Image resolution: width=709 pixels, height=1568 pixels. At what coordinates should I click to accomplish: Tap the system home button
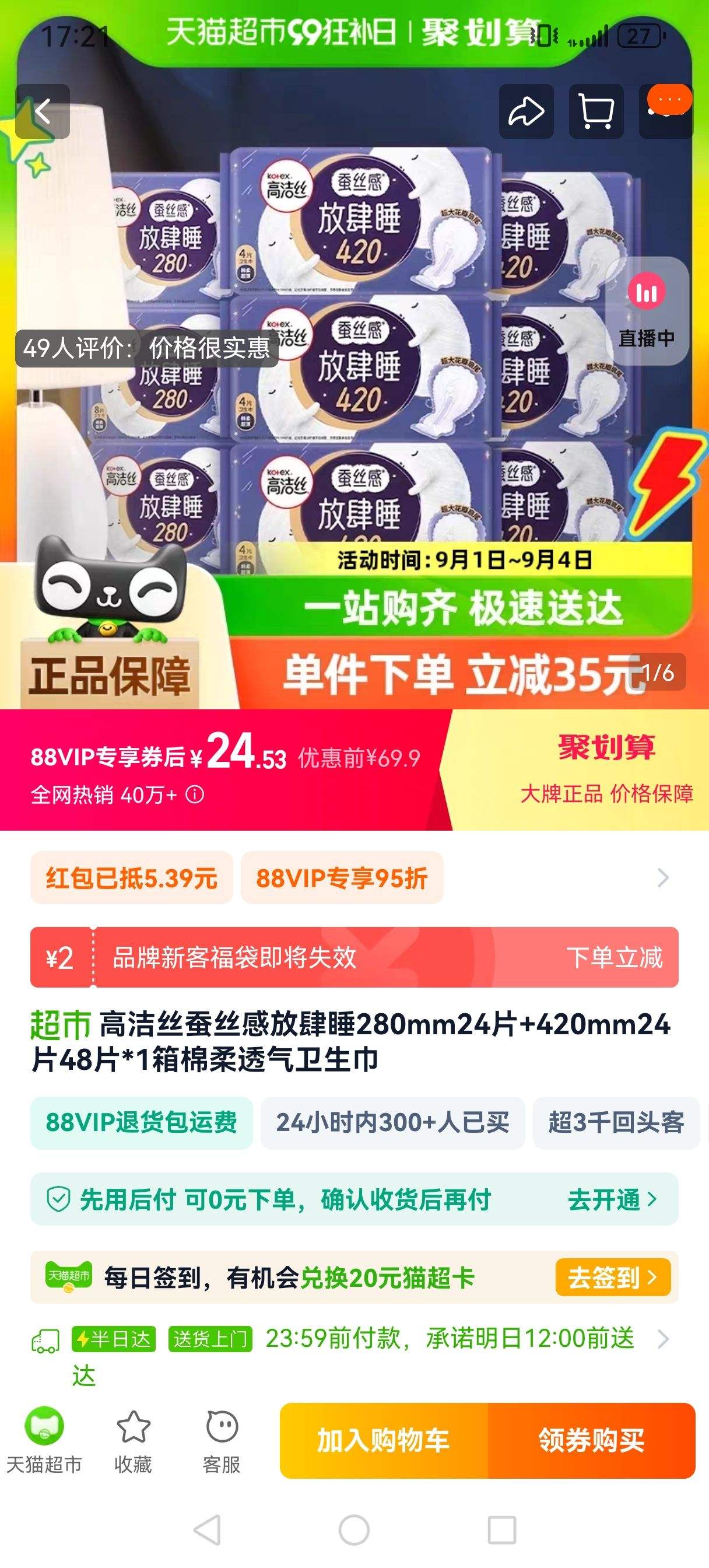point(354,1529)
